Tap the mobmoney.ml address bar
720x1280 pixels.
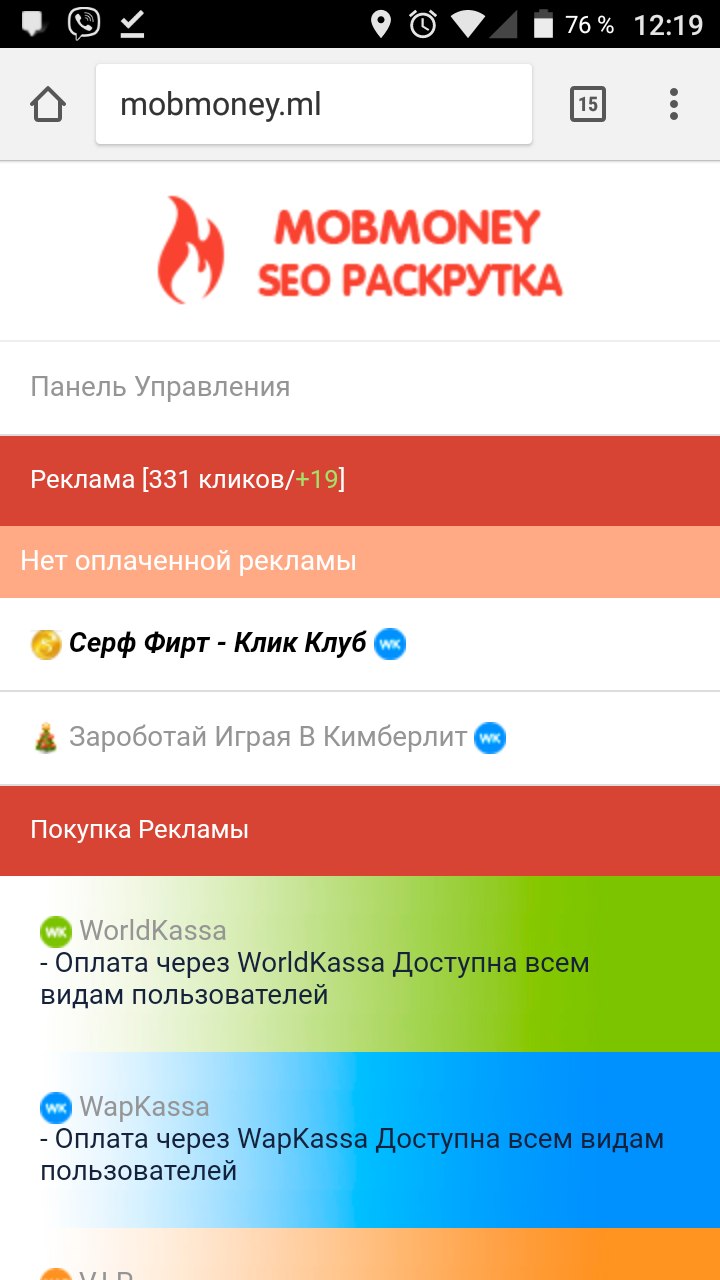[313, 104]
